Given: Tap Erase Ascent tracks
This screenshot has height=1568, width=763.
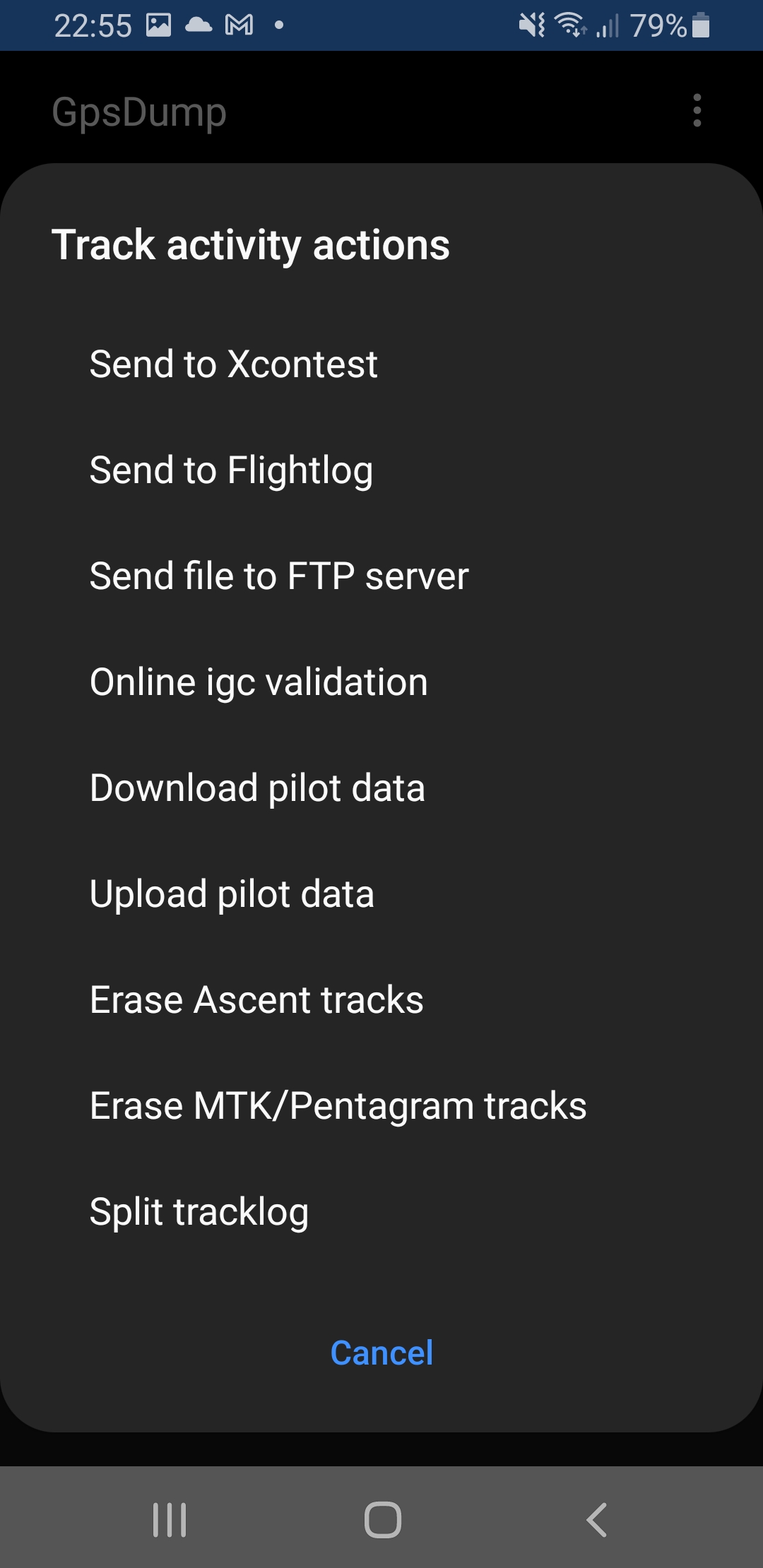Looking at the screenshot, I should click(x=256, y=1000).
